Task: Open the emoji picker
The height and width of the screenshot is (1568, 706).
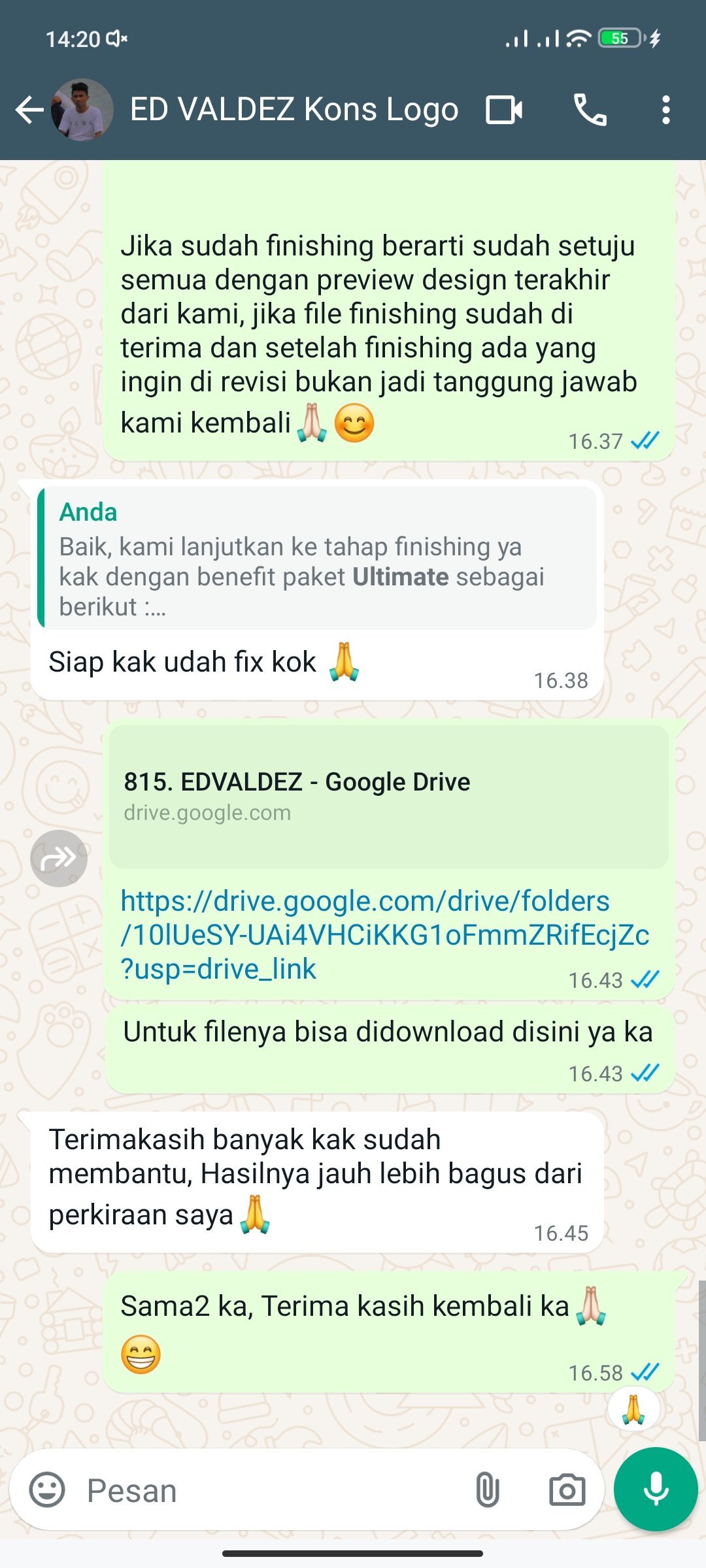Action: coord(47,1490)
